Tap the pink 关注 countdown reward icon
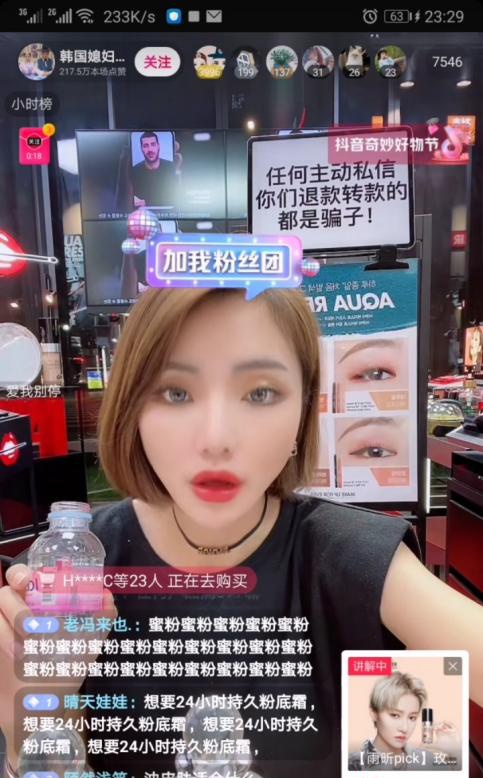483x778 pixels. (34, 146)
